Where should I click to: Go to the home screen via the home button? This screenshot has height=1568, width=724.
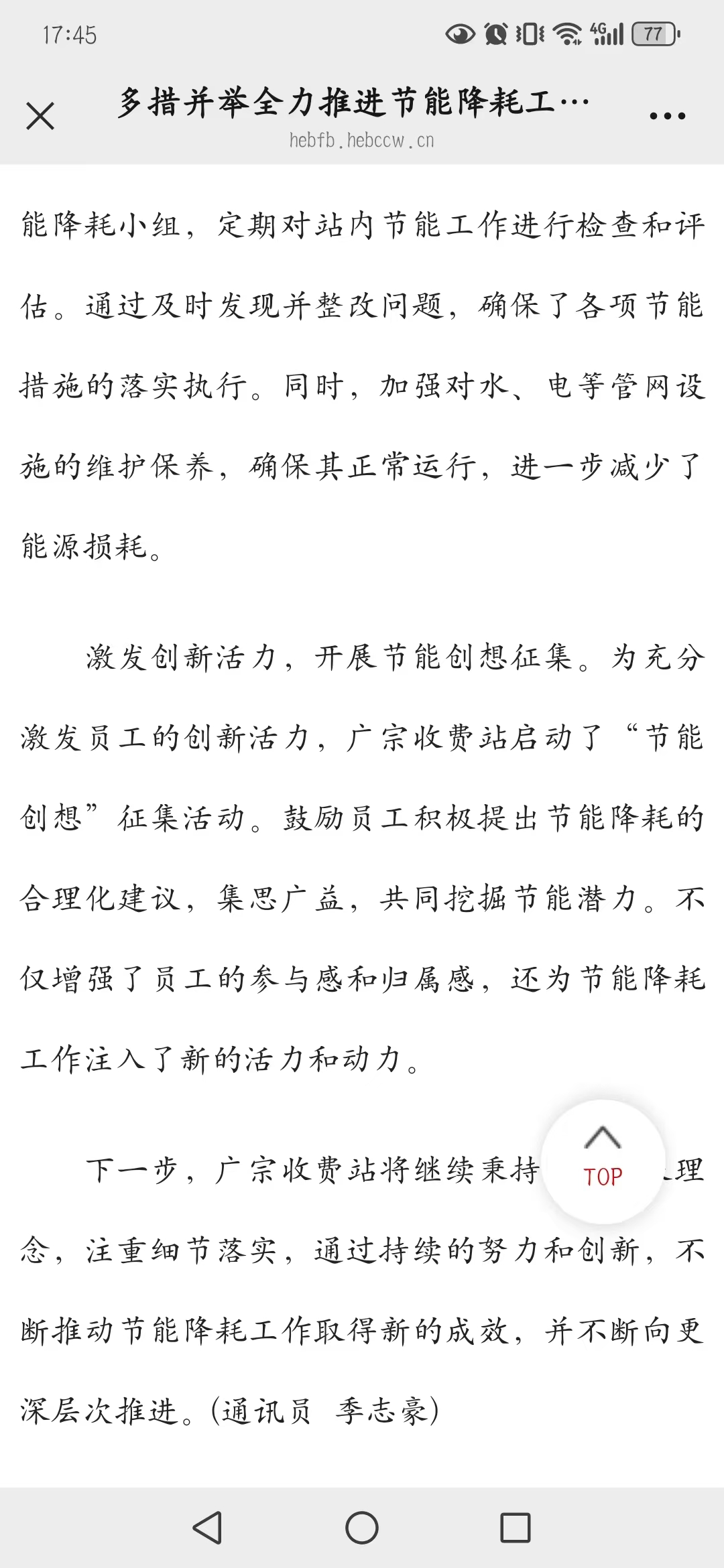(362, 1528)
